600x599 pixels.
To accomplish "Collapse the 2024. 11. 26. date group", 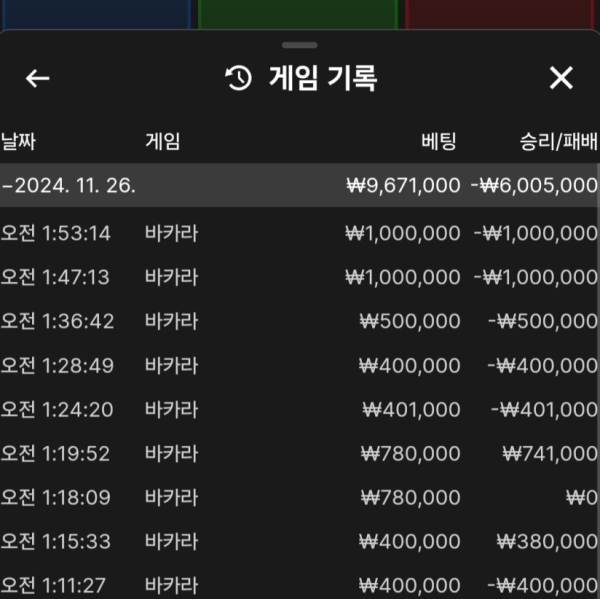I will (300, 185).
